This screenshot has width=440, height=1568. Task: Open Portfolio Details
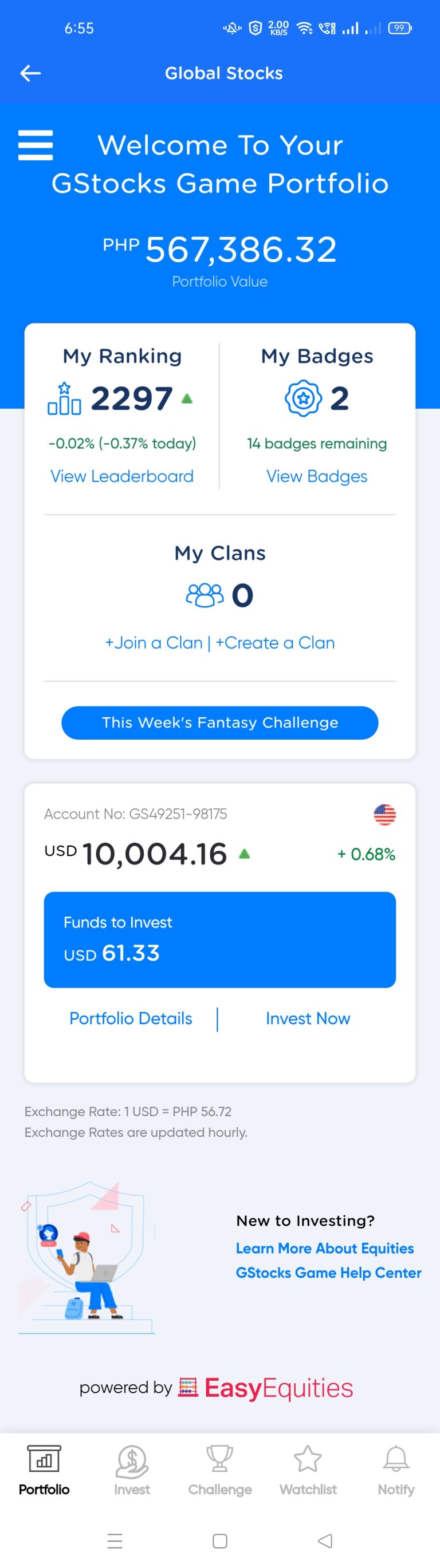(x=131, y=1018)
